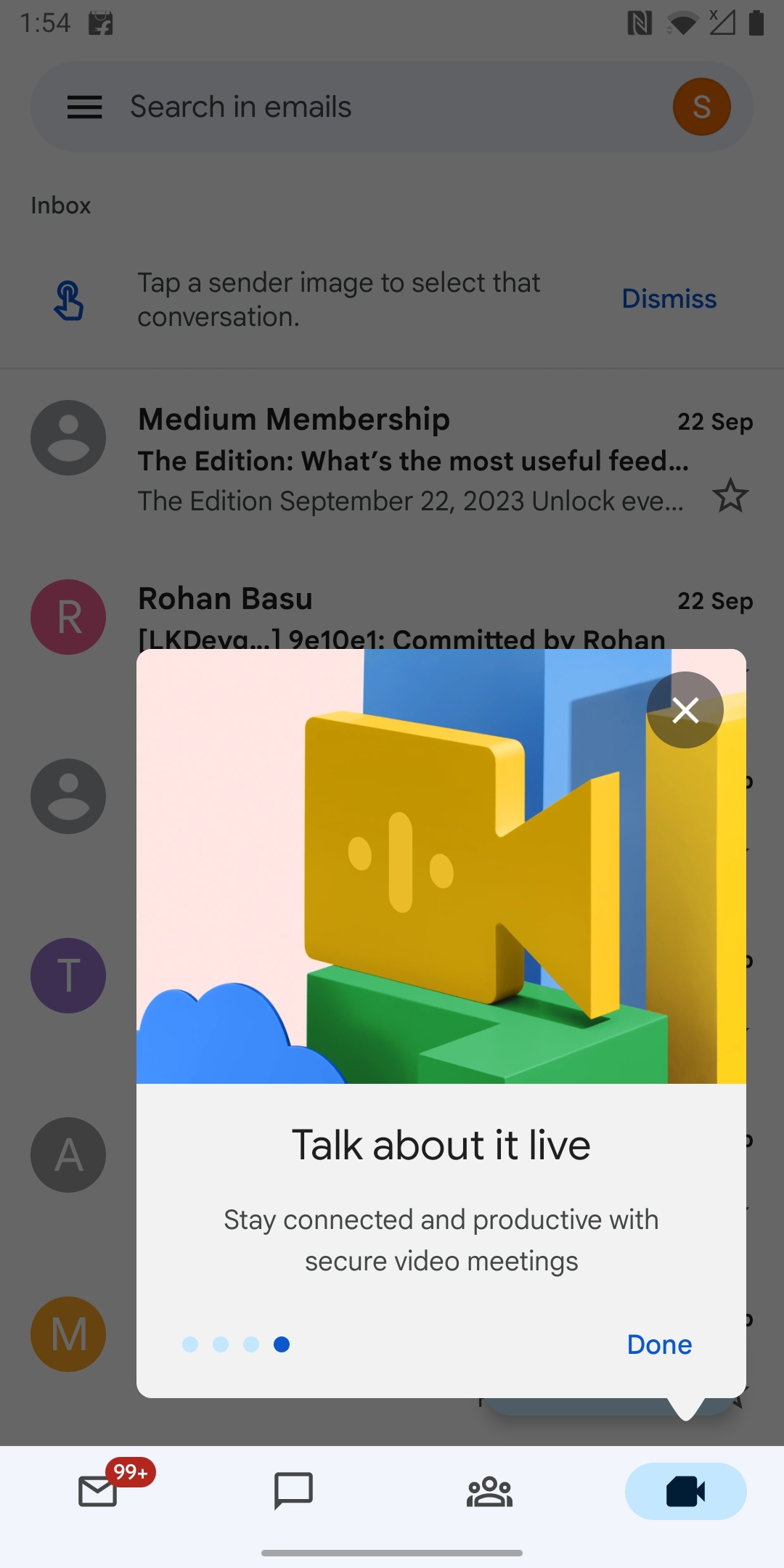Open the account profile avatar S
This screenshot has width=784, height=1568.
(x=701, y=107)
